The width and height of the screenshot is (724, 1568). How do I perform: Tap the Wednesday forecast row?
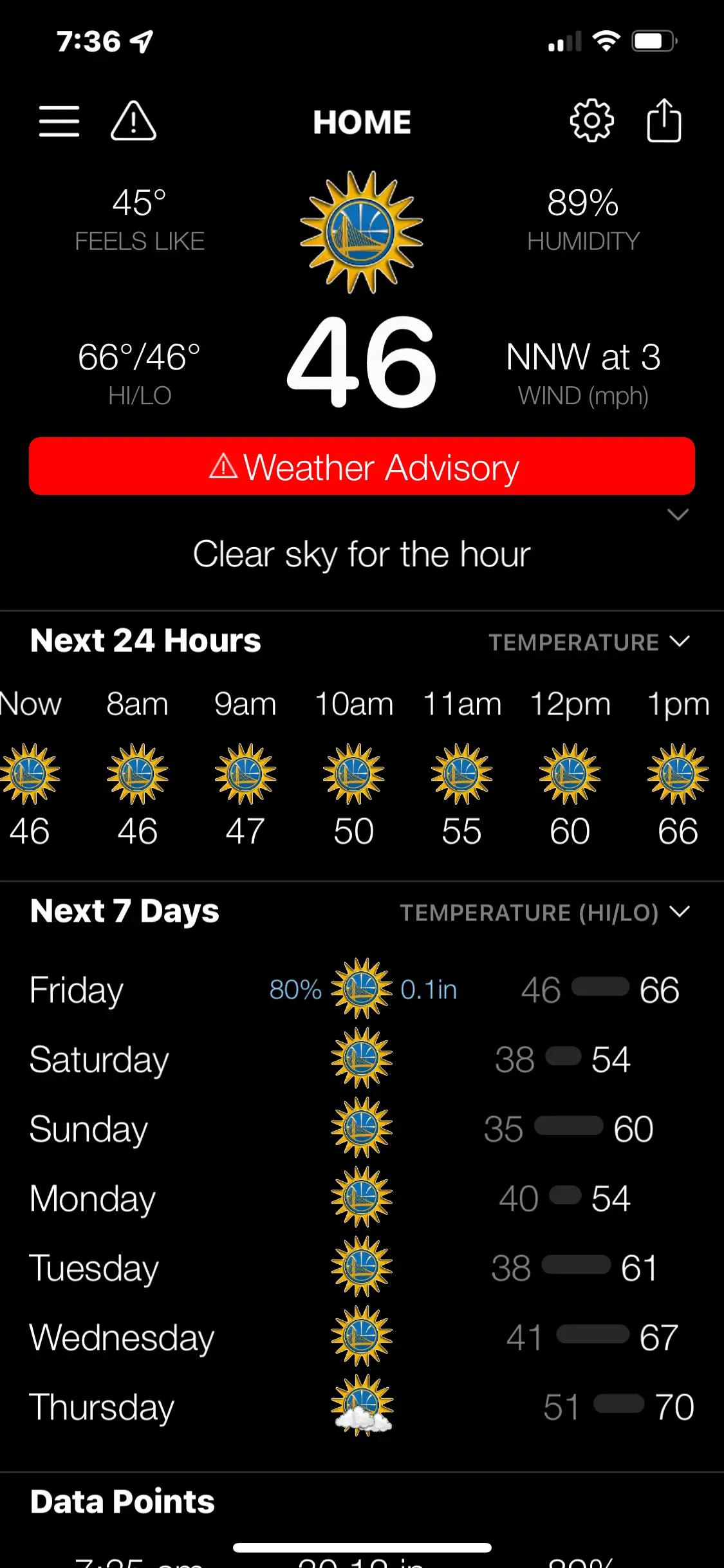[362, 1337]
